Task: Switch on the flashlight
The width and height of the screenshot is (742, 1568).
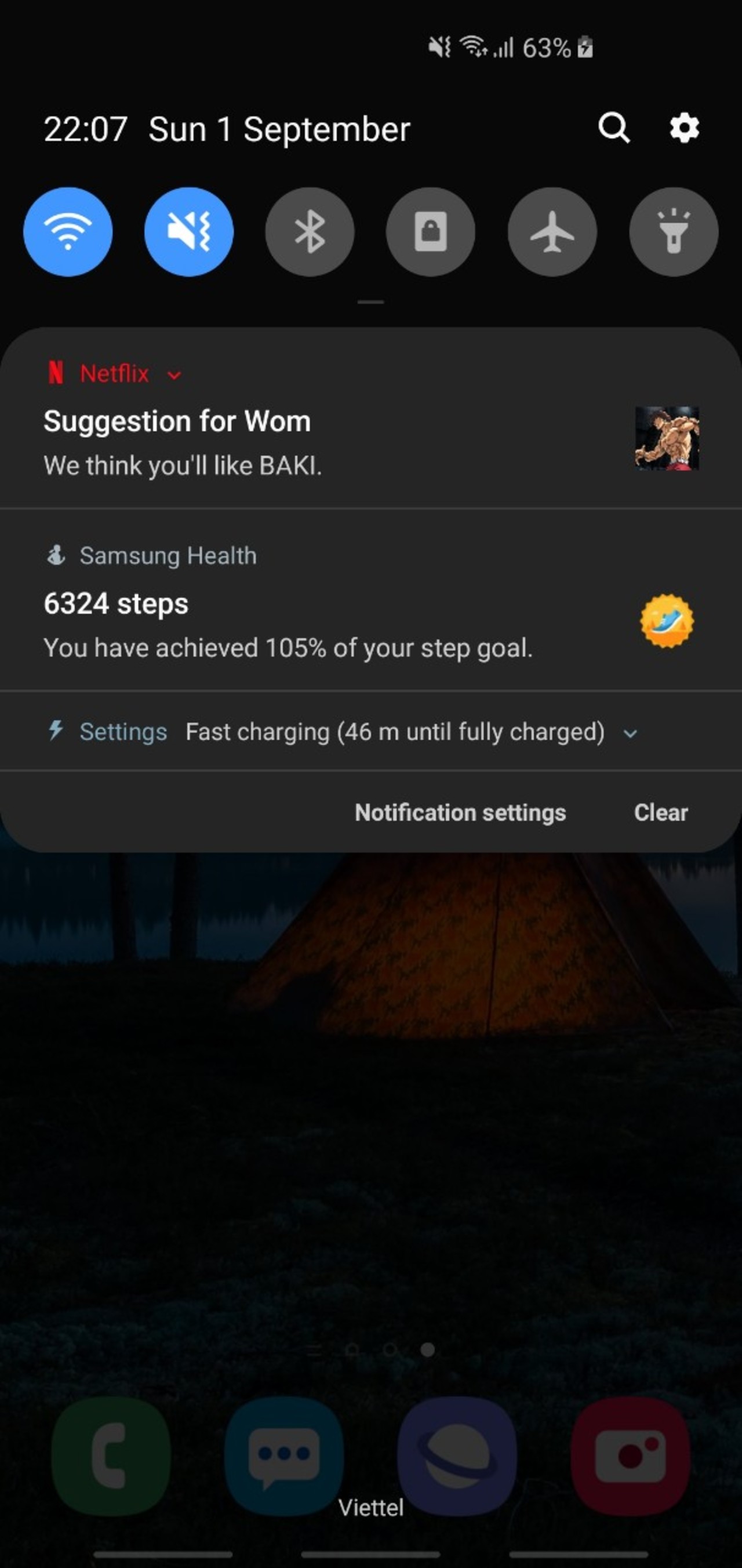Action: pyautogui.click(x=673, y=231)
